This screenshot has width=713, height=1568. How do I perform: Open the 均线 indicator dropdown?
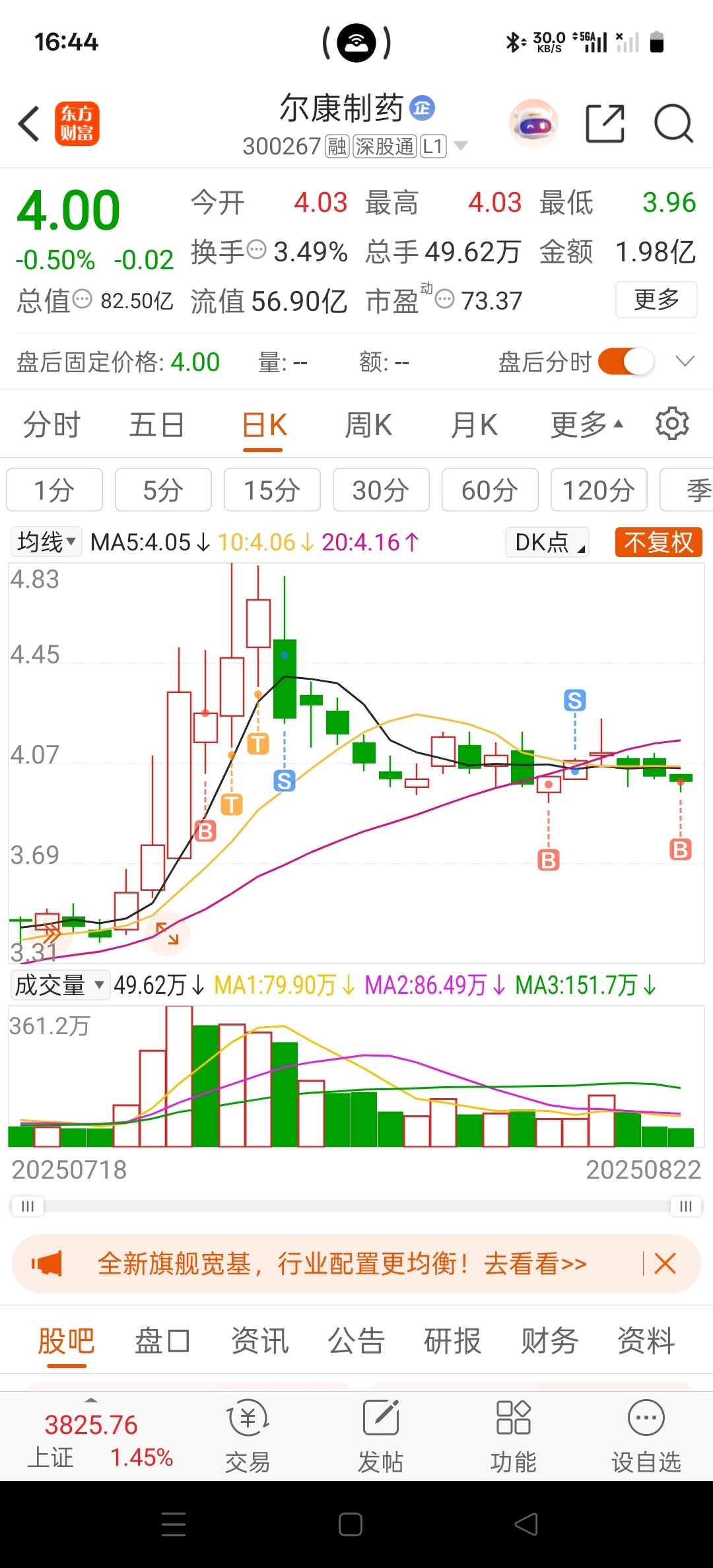click(46, 542)
